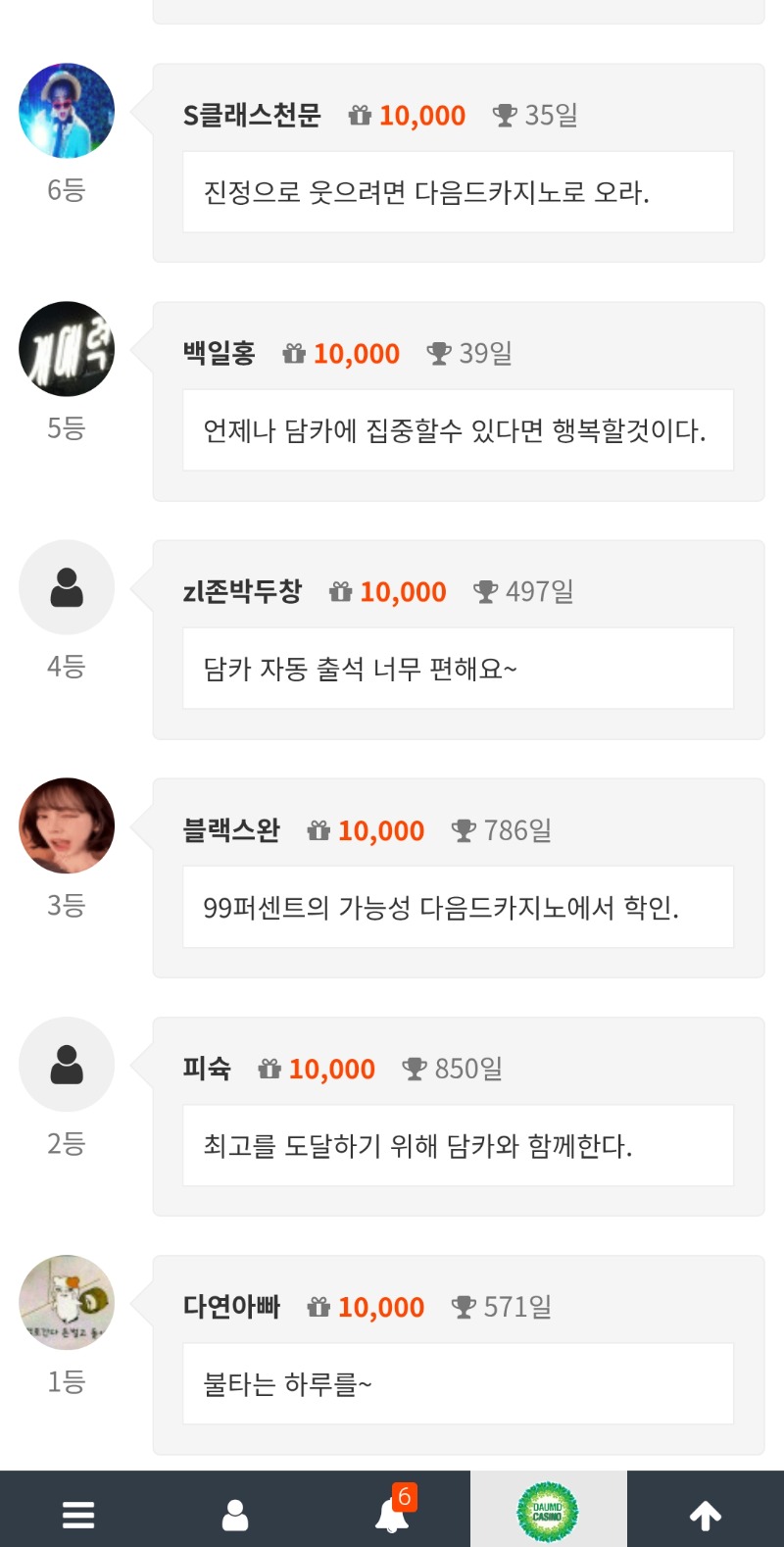Tap the username 피슉
784x1547 pixels.
pyautogui.click(x=207, y=1068)
